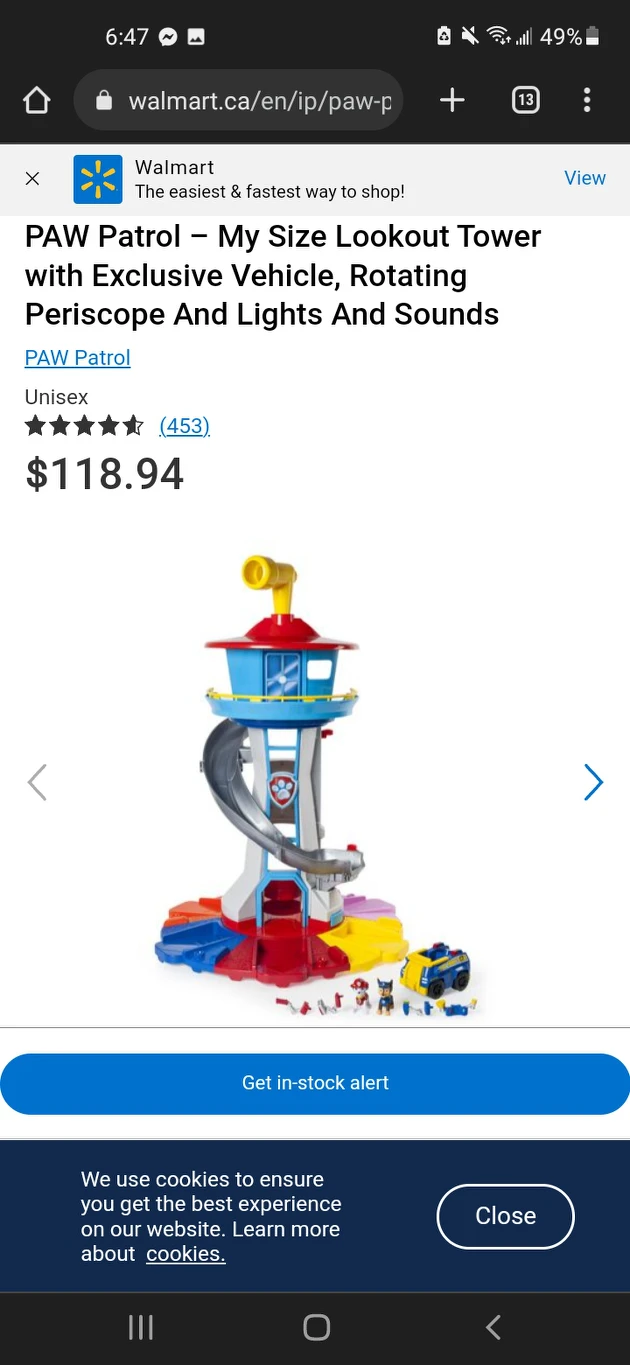Show the previous product image
This screenshot has height=1365, width=630.
pyautogui.click(x=37, y=782)
